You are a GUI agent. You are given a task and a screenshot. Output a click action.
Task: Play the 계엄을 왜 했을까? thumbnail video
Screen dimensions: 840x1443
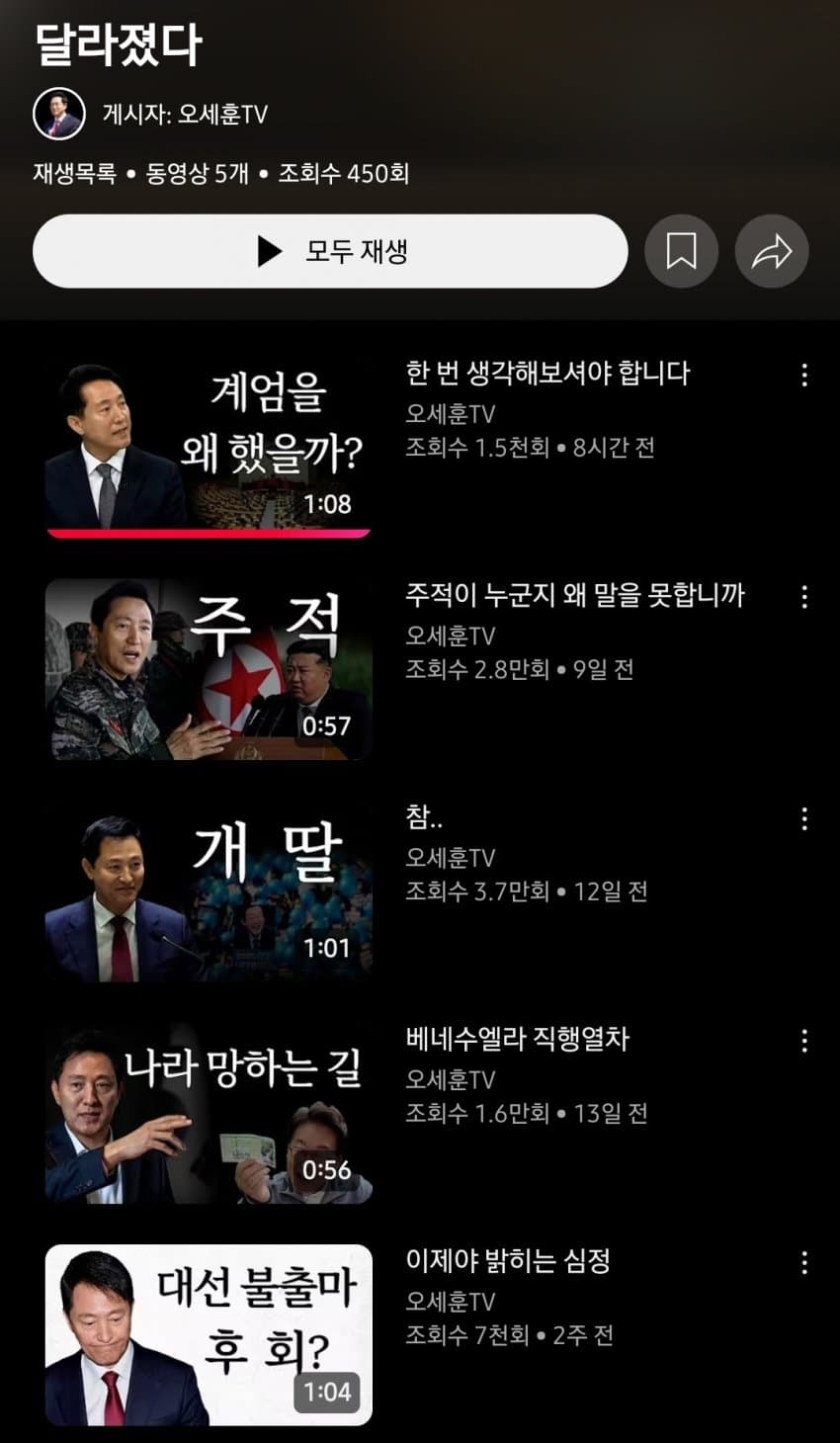coord(209,447)
